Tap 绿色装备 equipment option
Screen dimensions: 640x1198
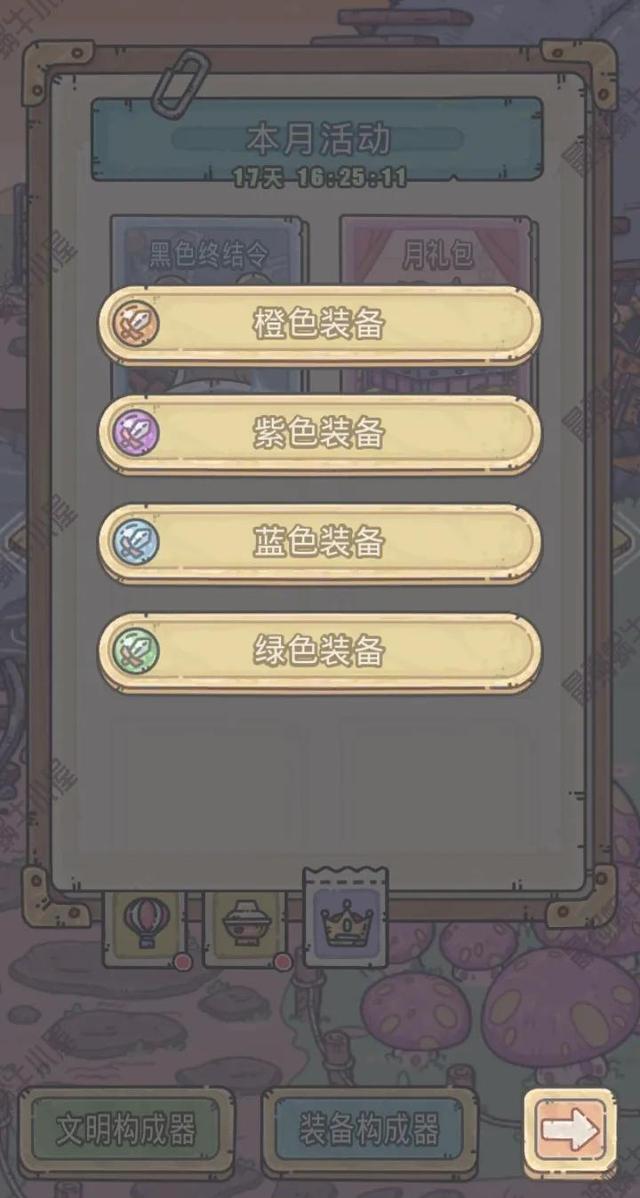point(319,651)
